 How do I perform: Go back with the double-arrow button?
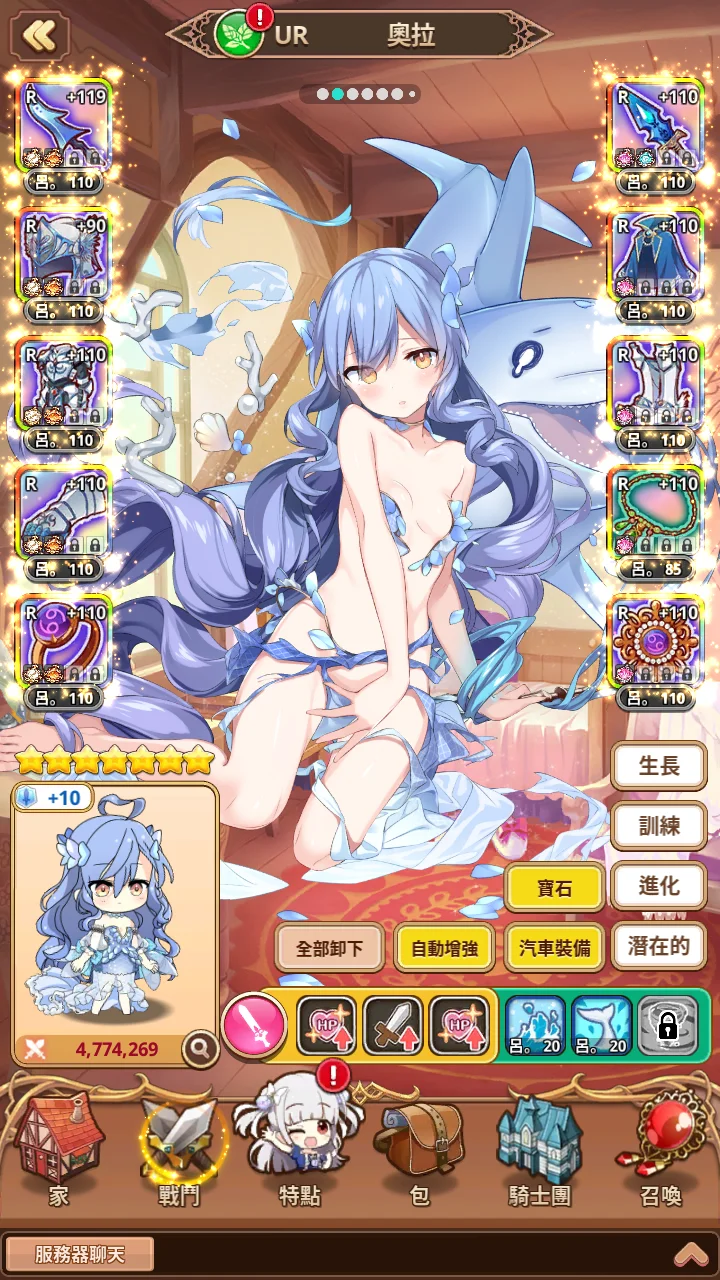(x=39, y=37)
